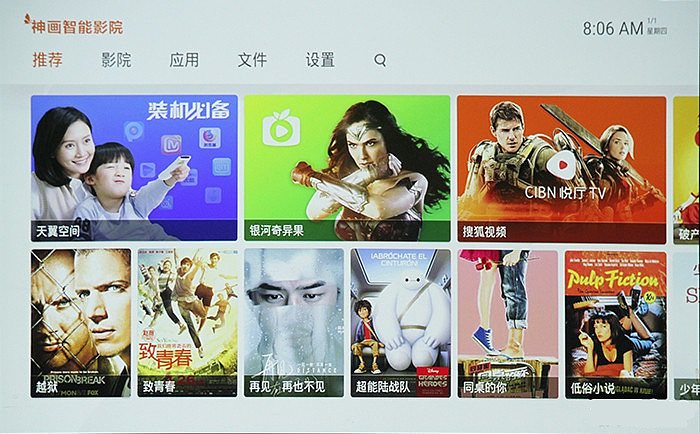
Task: Open the 搜狐视频 card
Action: pos(561,168)
